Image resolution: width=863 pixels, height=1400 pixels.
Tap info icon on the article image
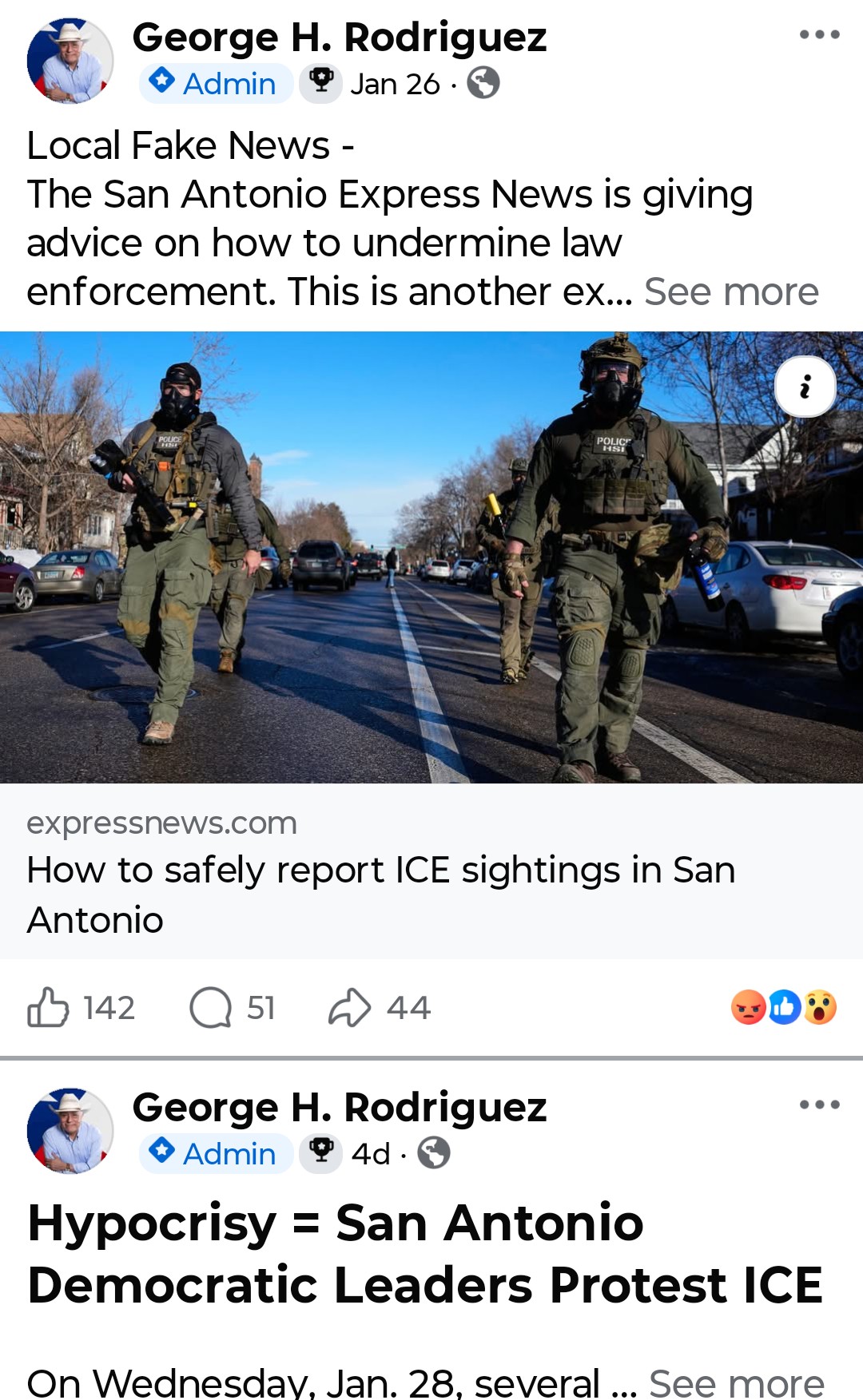[x=805, y=387]
